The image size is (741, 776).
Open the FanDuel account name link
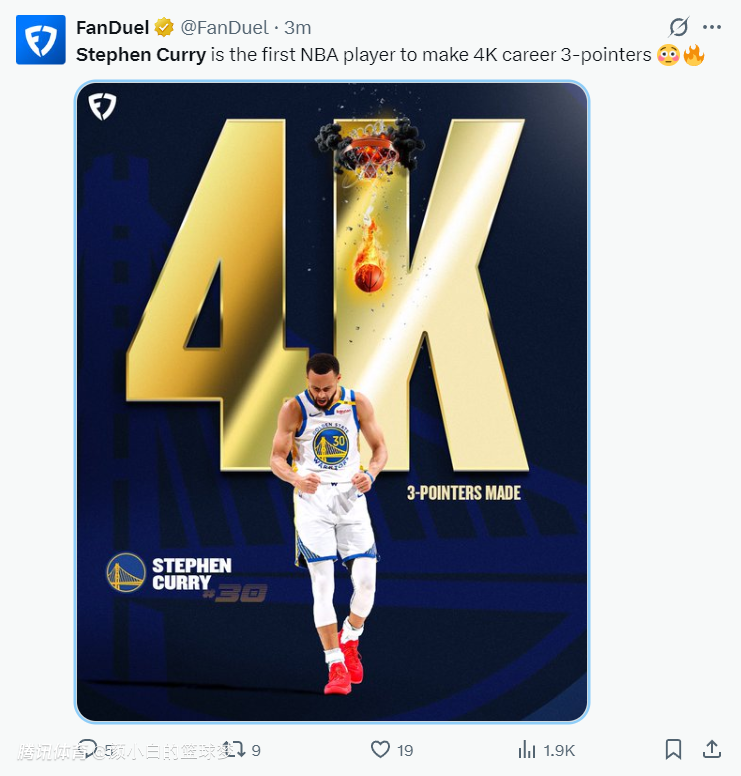[112, 27]
